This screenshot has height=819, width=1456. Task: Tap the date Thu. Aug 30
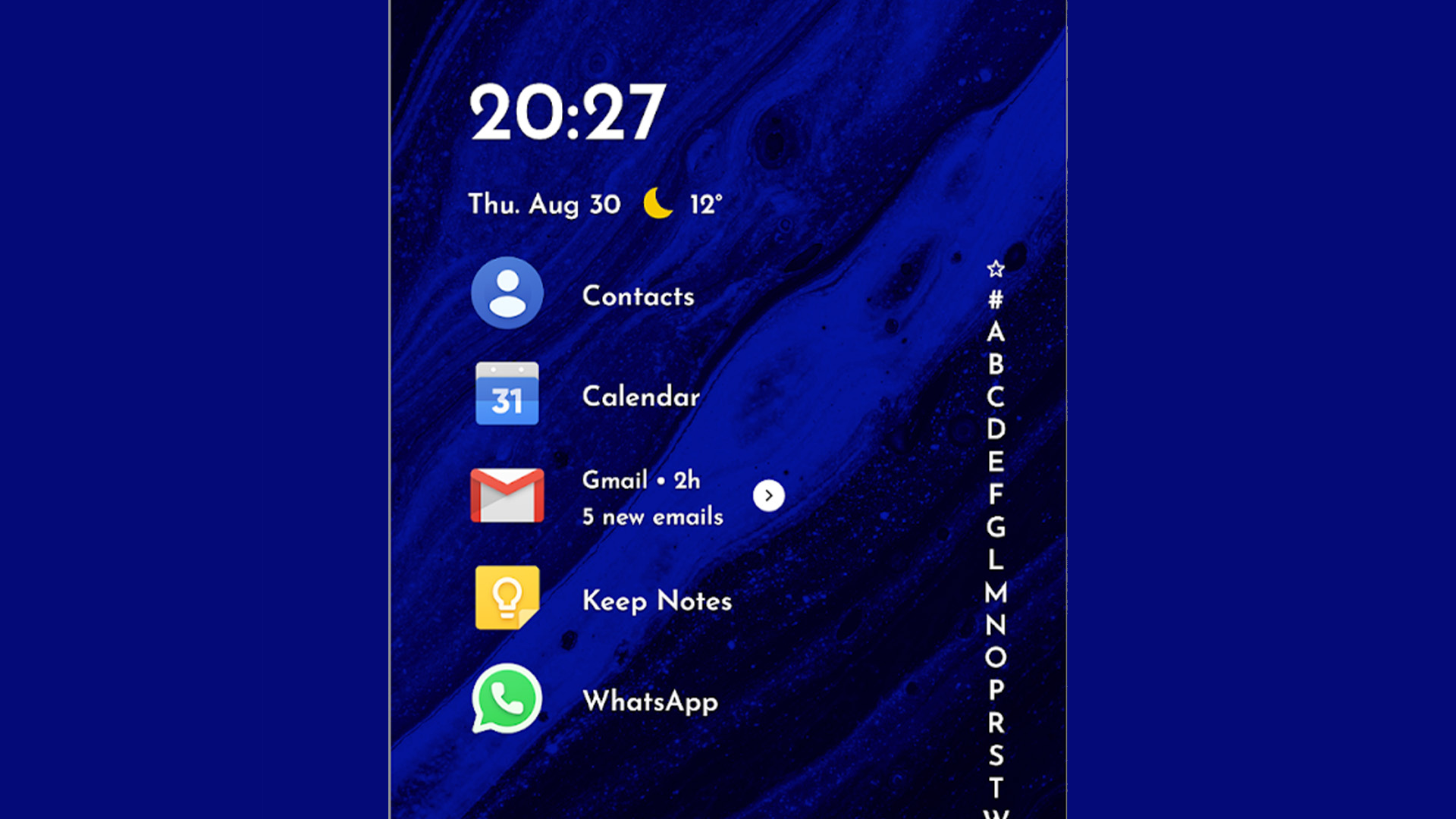click(544, 204)
